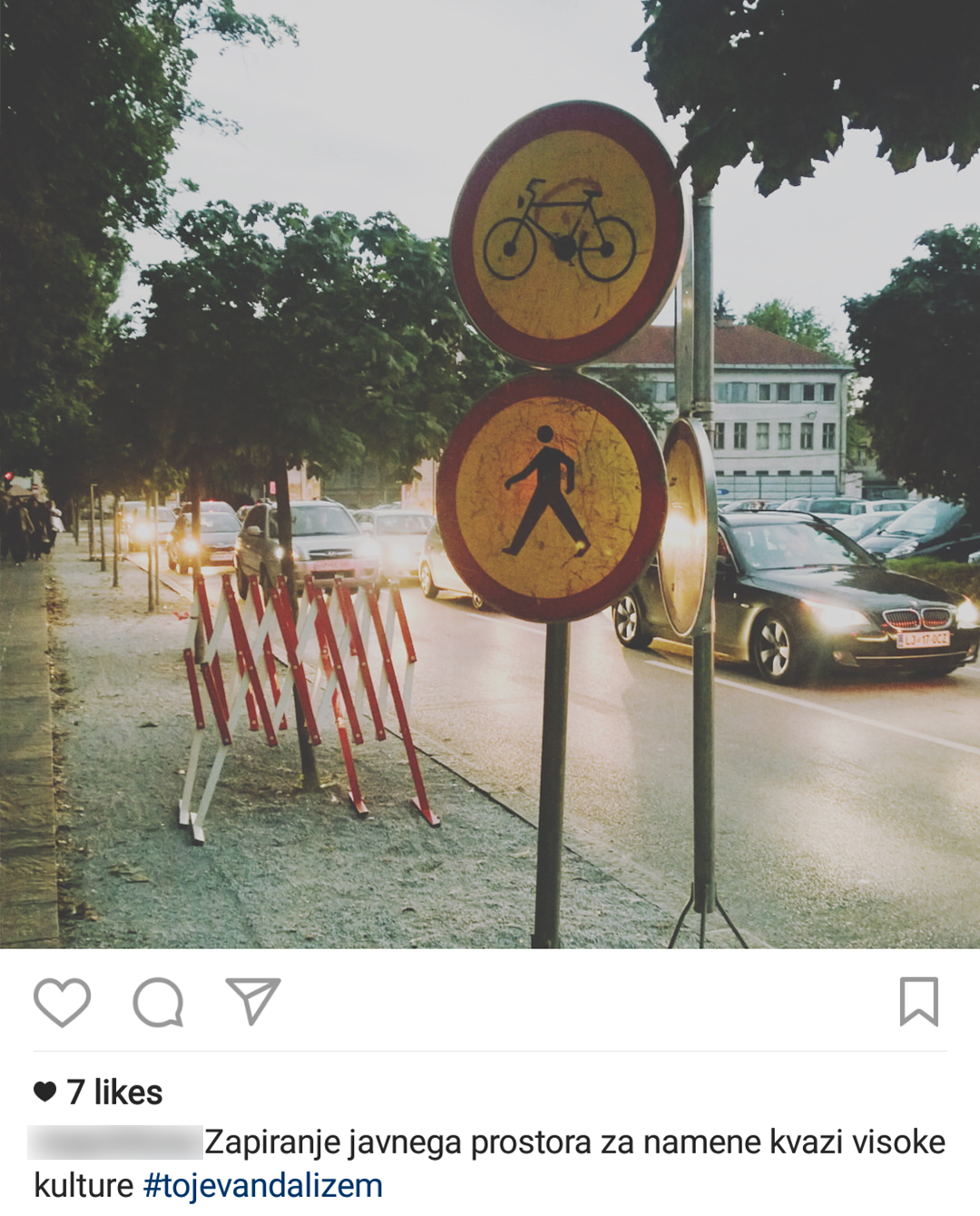Share the post via paper plane icon

252,1001
